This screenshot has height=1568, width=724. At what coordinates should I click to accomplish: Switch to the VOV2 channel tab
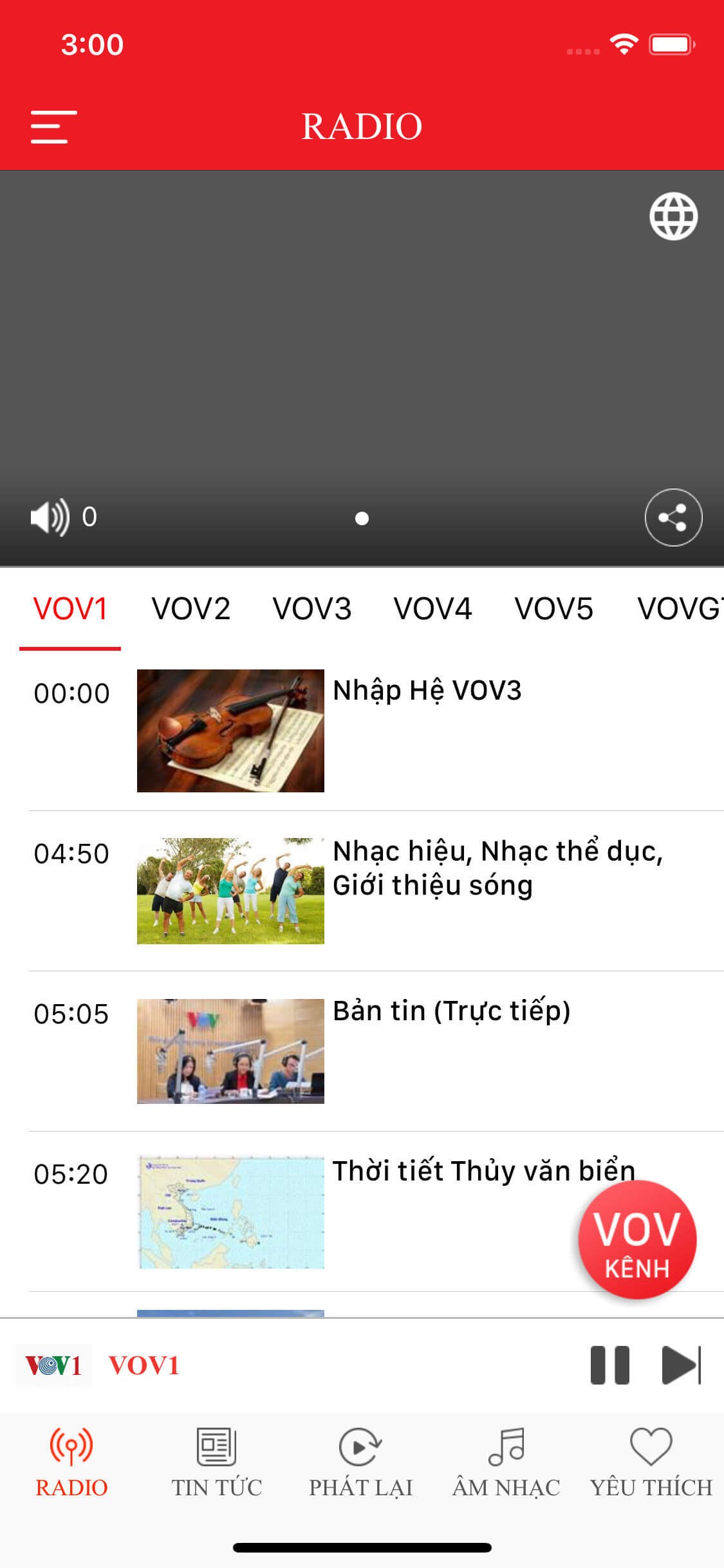[x=191, y=608]
